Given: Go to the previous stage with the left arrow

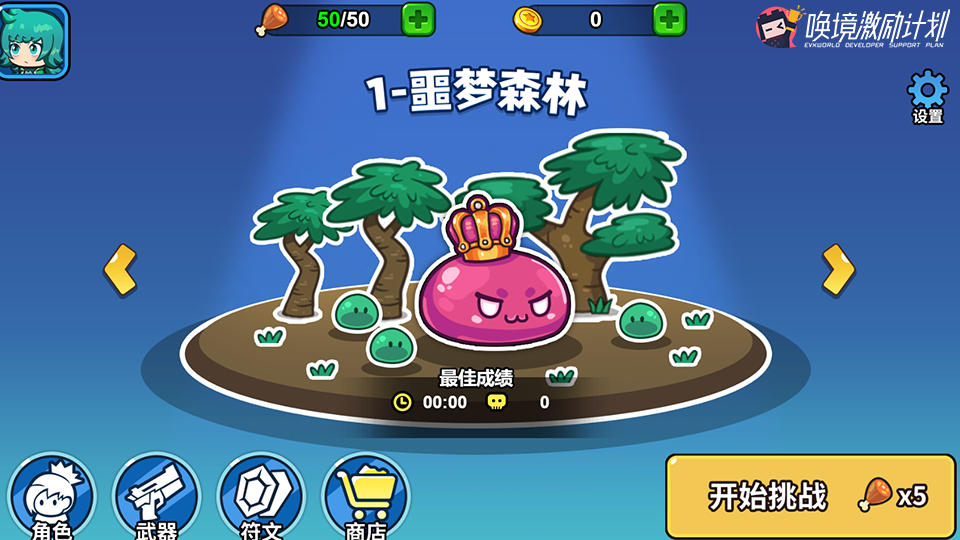Looking at the screenshot, I should click(121, 269).
